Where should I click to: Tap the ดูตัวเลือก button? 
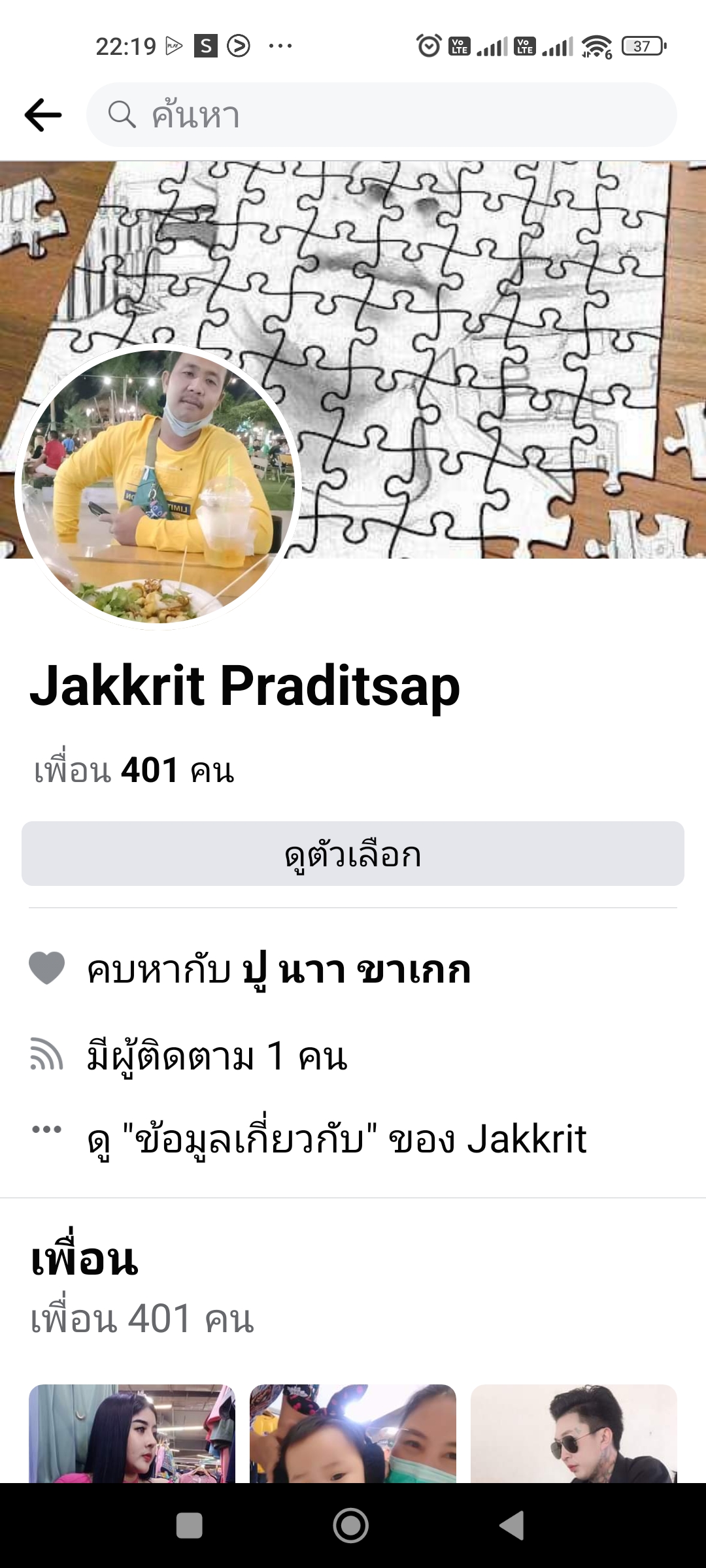tap(353, 854)
